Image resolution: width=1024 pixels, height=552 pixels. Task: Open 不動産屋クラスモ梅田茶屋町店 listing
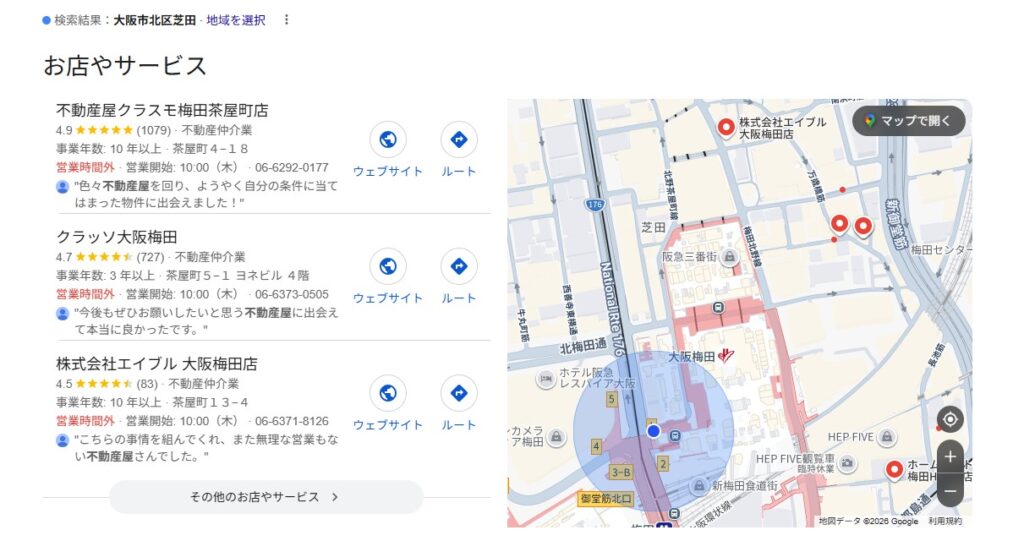pos(162,110)
